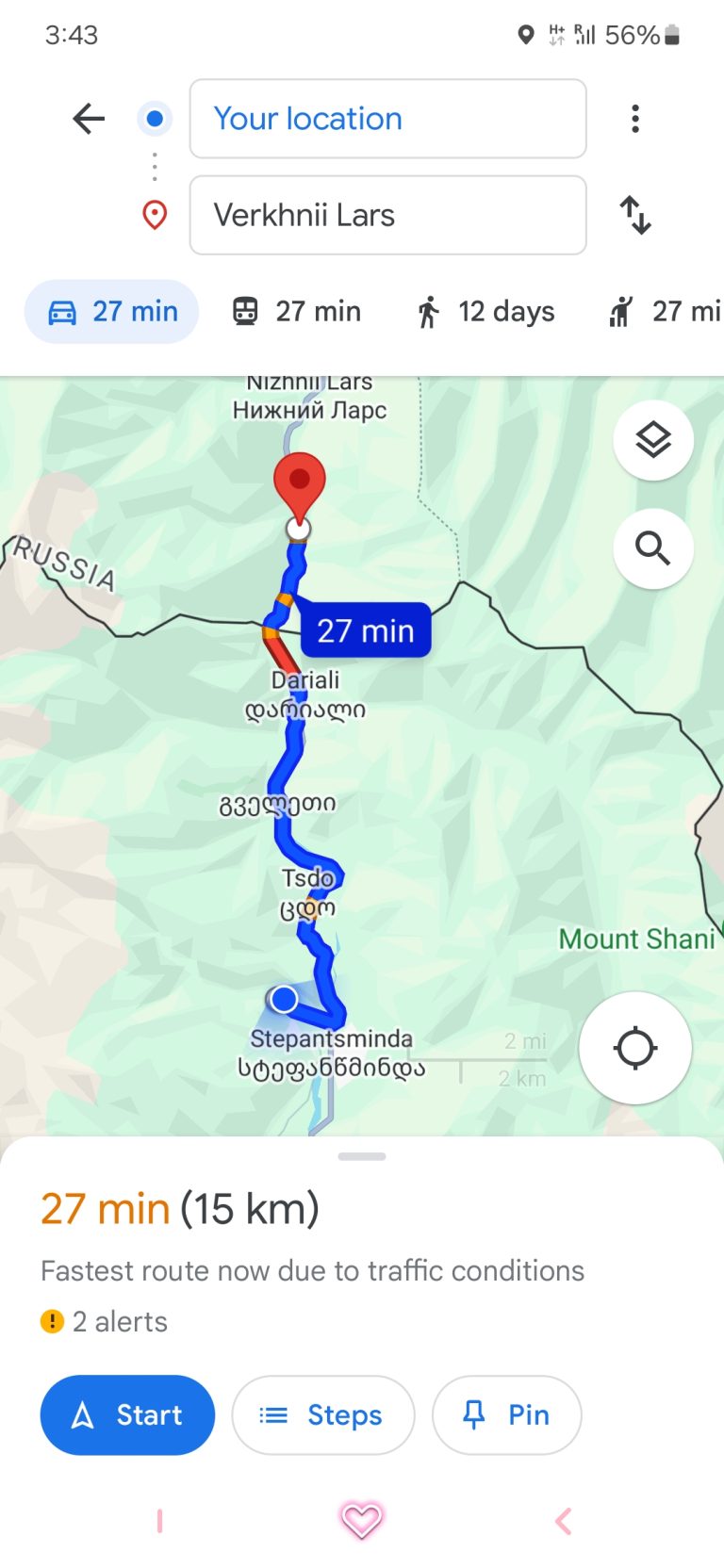Select the driving mode tab
724x1568 pixels.
click(x=111, y=311)
